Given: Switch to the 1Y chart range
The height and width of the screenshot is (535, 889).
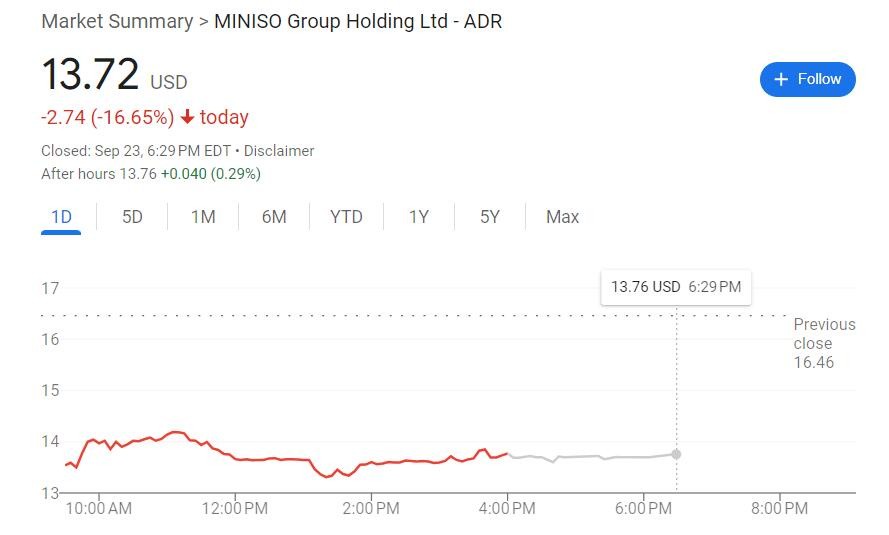Looking at the screenshot, I should [x=419, y=217].
